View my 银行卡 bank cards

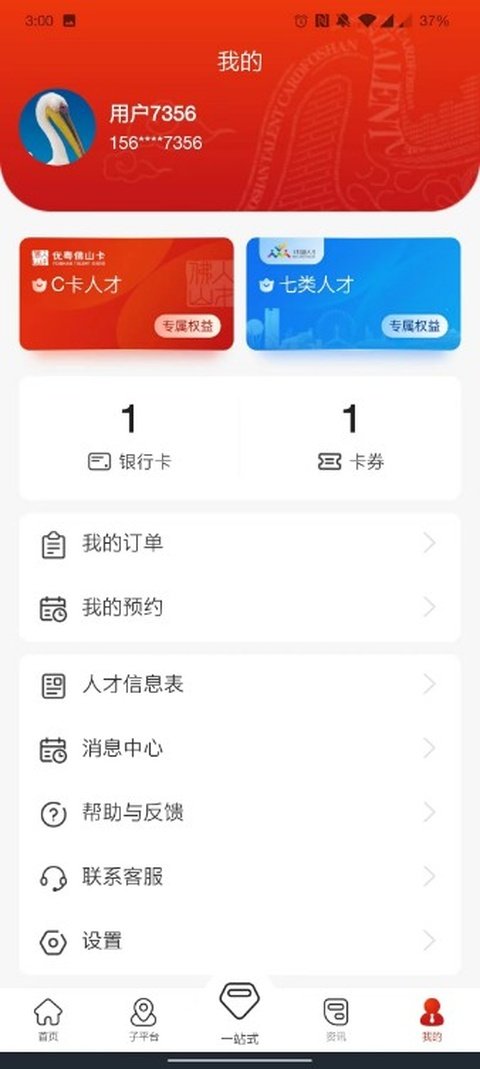point(130,438)
